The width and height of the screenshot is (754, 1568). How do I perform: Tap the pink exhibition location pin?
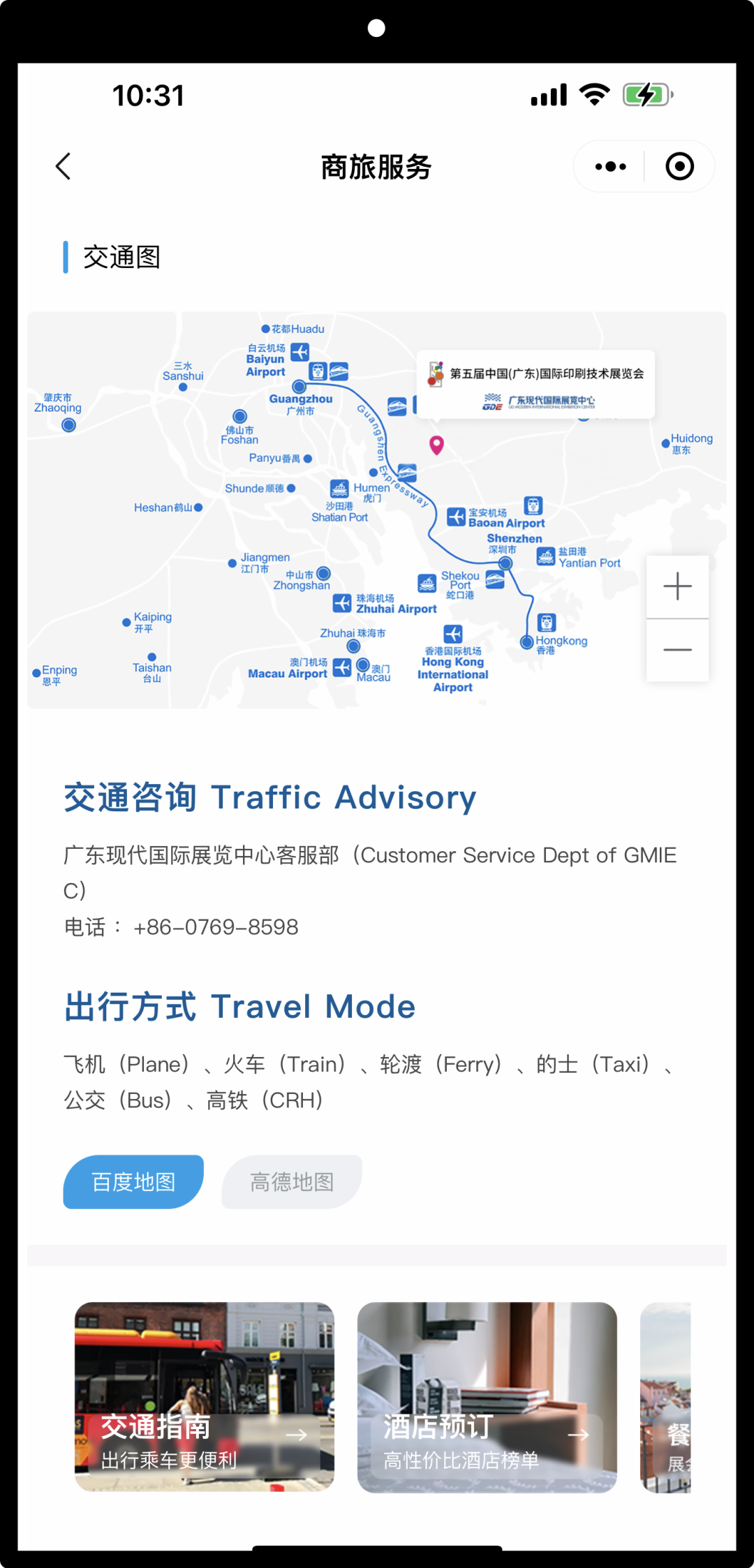point(436,444)
